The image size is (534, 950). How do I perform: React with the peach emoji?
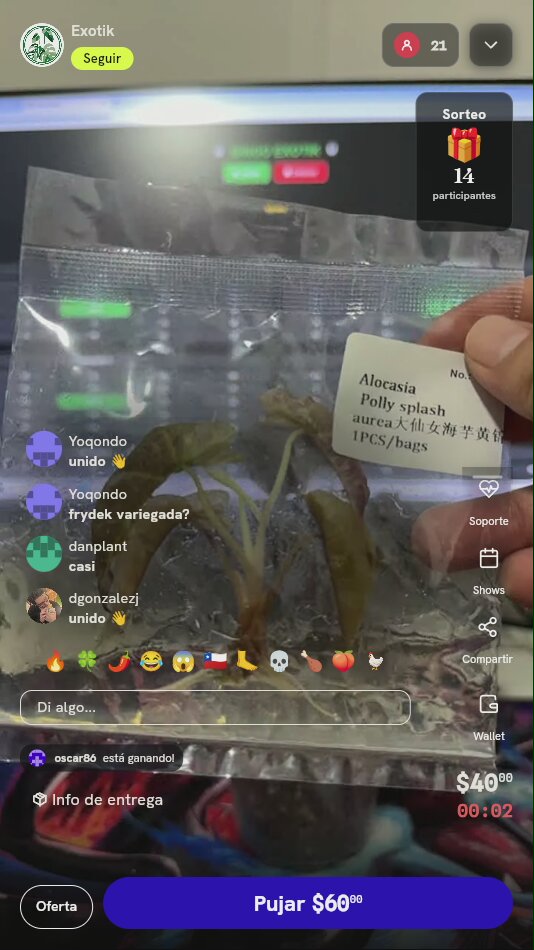(x=343, y=662)
